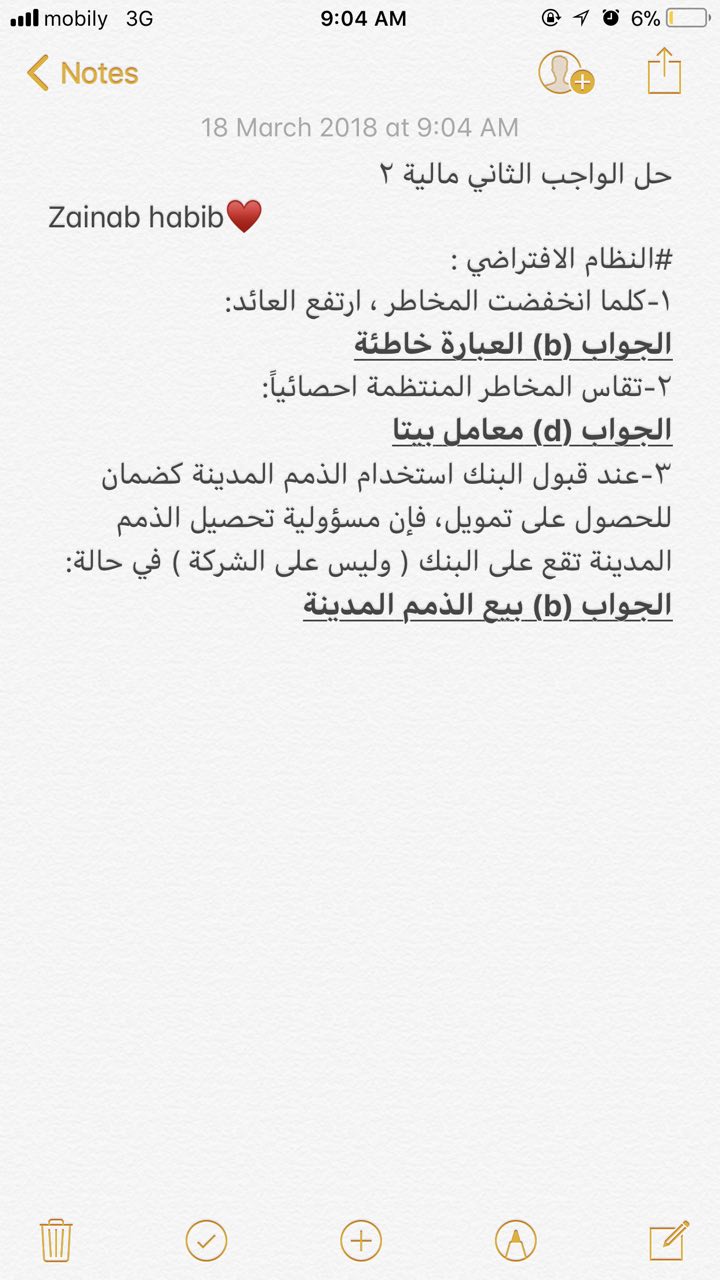Screen dimensions: 720x1280
Task: Open the sketch drawing pen tool
Action: click(x=515, y=1241)
